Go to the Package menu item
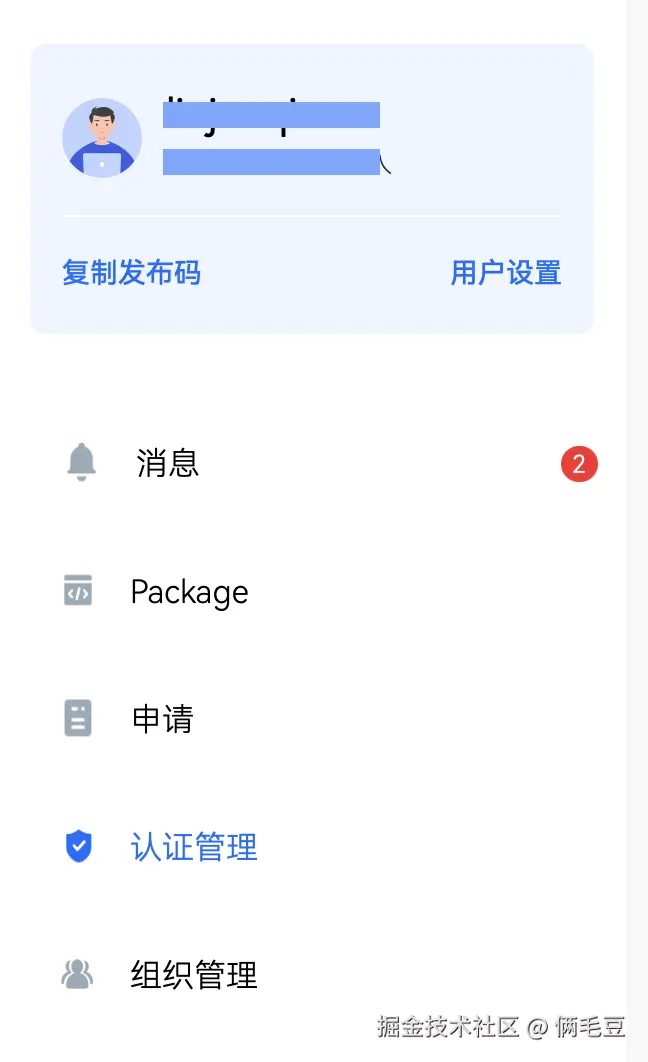The width and height of the screenshot is (648, 1062). pyautogui.click(x=189, y=591)
